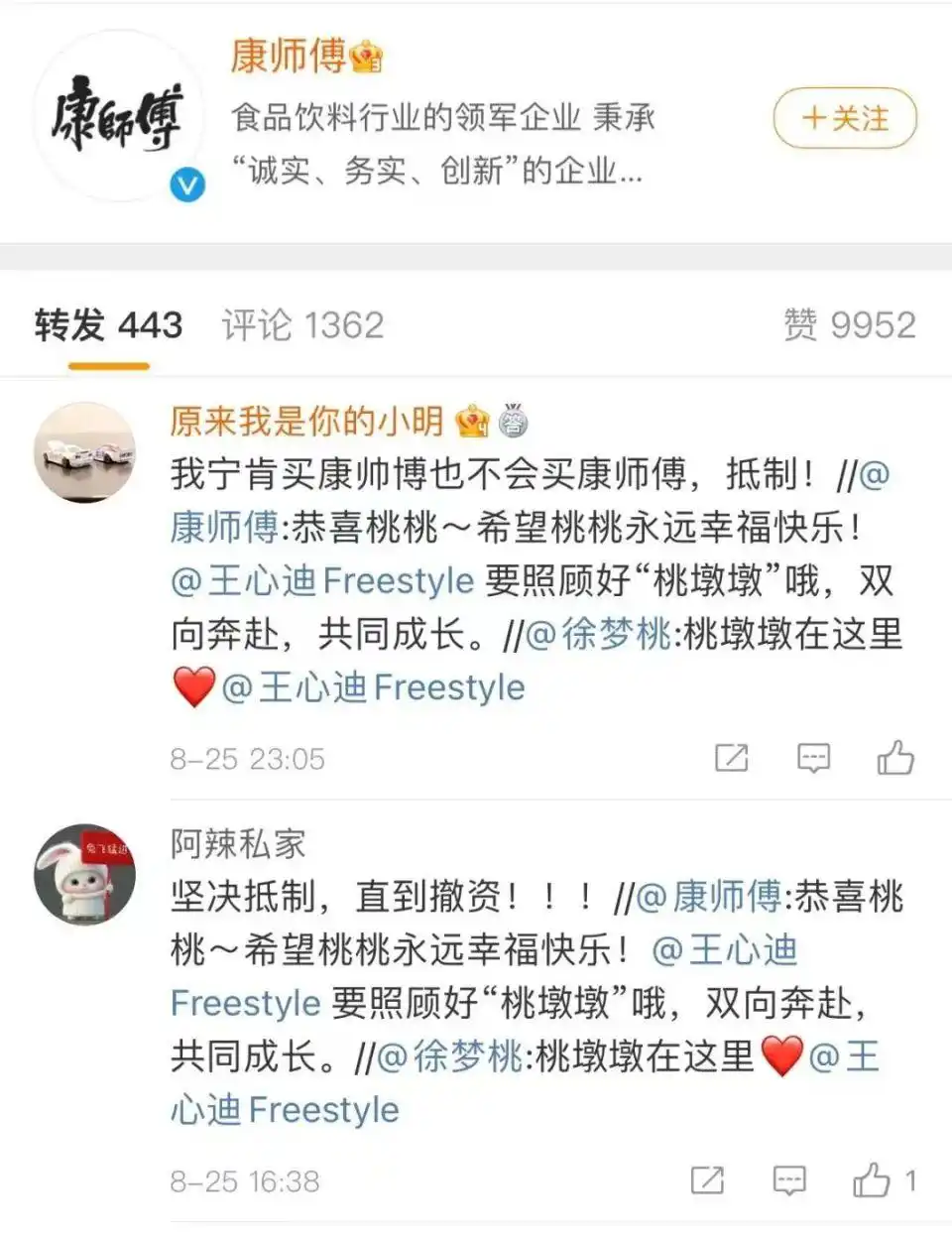Click the red membership badge next to 原来我是你的小明
Screen dimensions: 952x1240
(473, 421)
